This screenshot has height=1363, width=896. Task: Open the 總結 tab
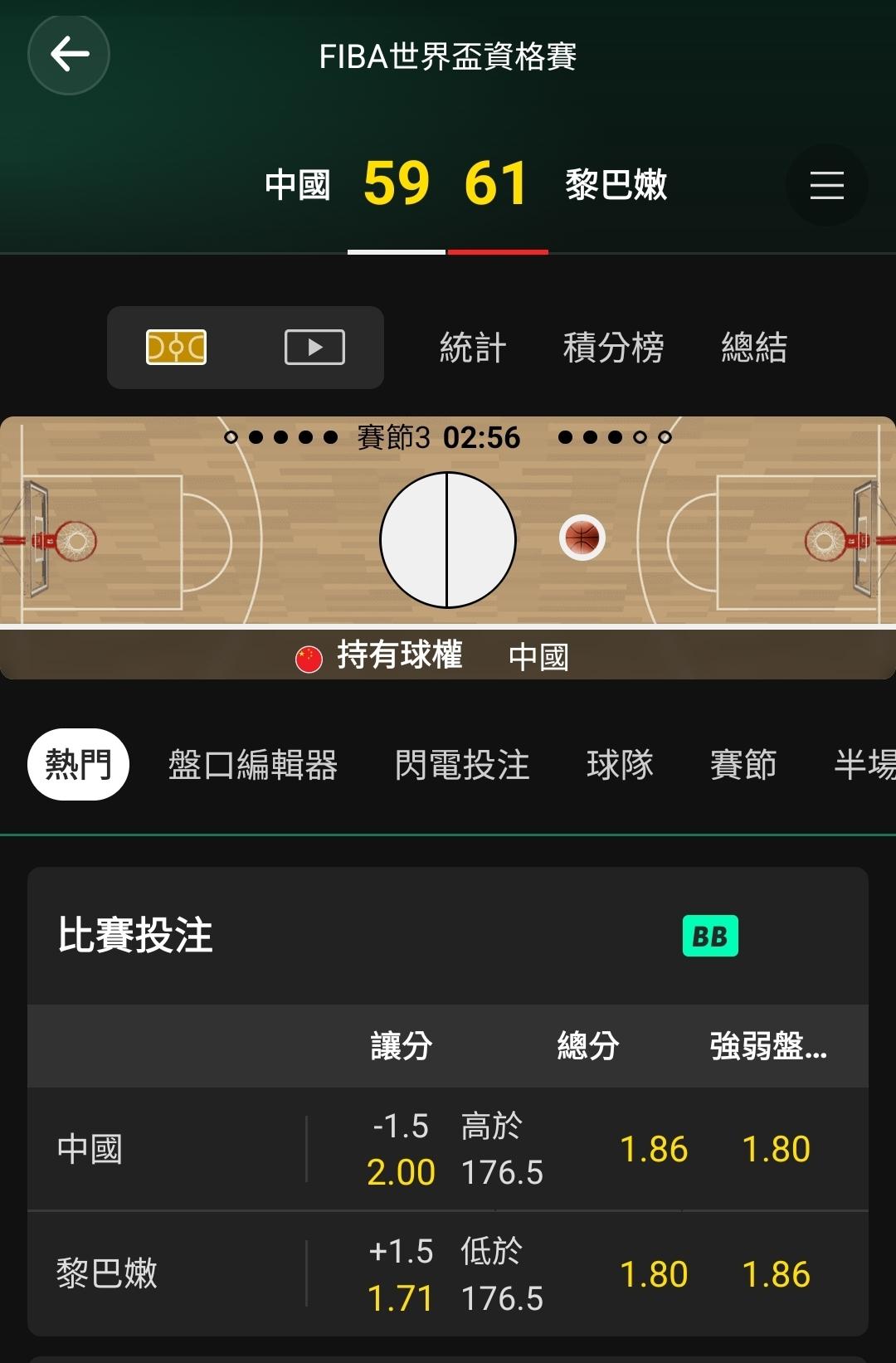tap(754, 348)
